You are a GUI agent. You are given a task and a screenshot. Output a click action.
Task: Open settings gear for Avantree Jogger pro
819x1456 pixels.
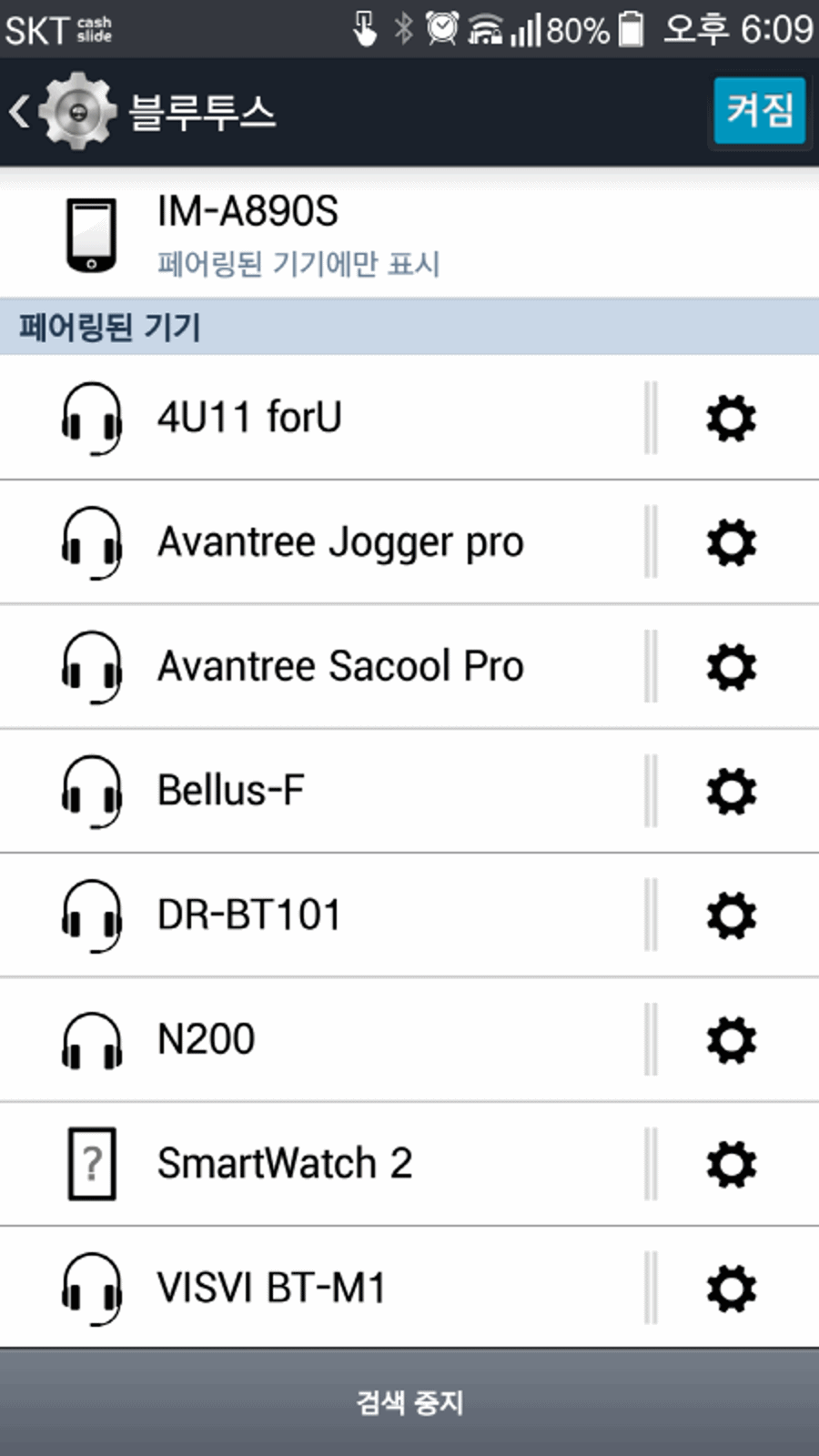point(732,542)
